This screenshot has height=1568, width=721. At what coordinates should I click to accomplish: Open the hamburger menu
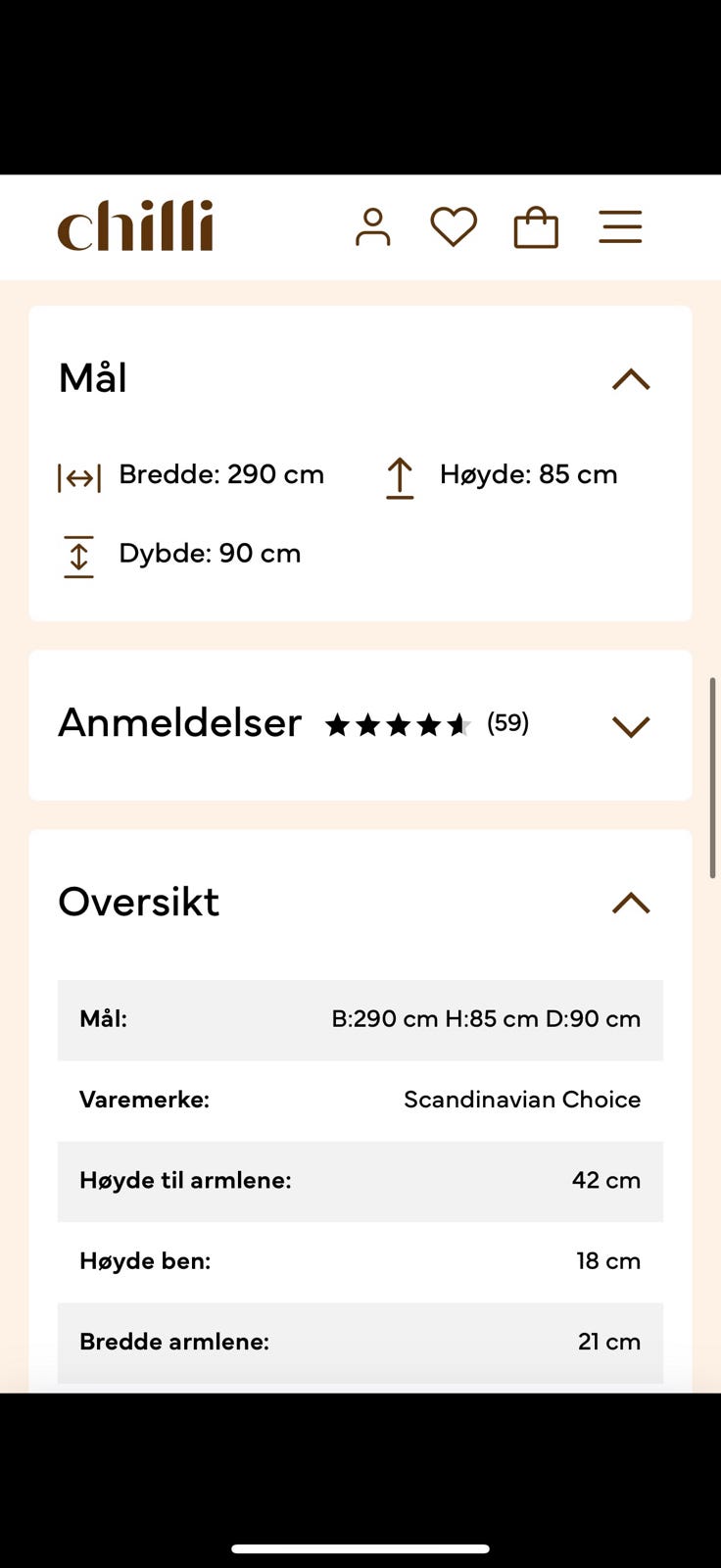619,226
